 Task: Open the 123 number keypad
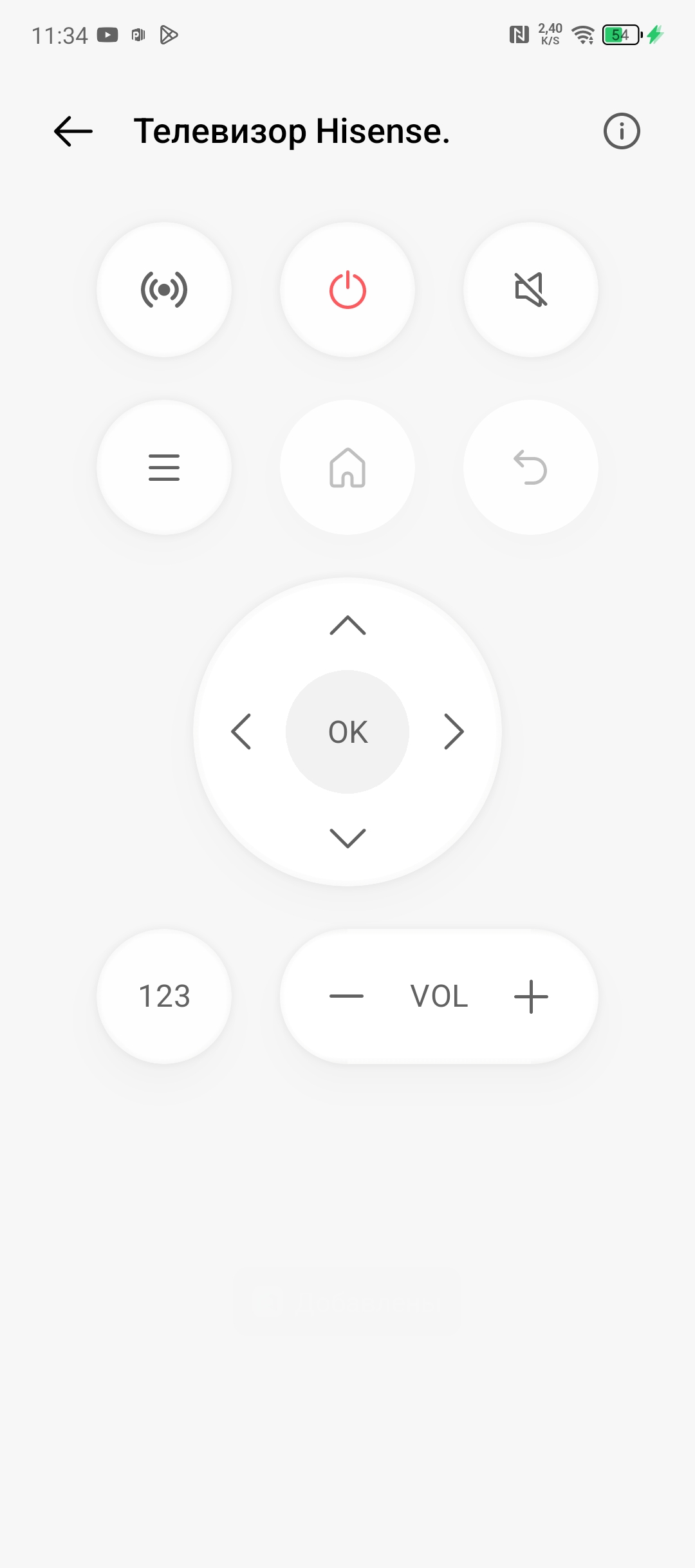click(x=164, y=996)
